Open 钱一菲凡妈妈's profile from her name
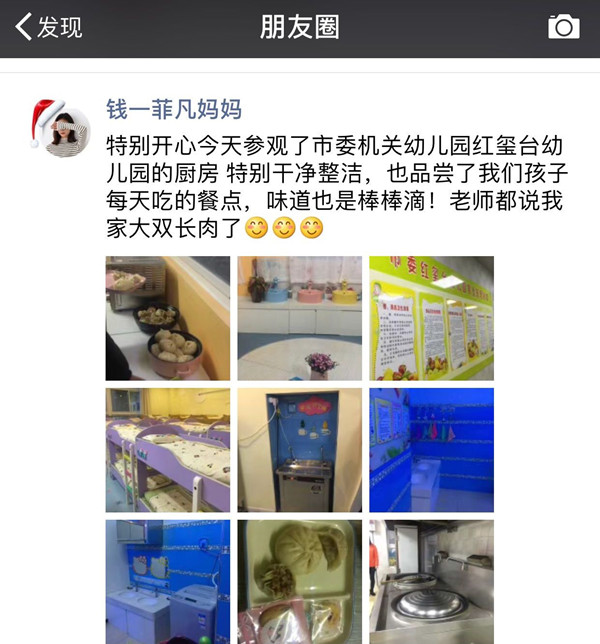The height and width of the screenshot is (644, 600). click(x=174, y=108)
